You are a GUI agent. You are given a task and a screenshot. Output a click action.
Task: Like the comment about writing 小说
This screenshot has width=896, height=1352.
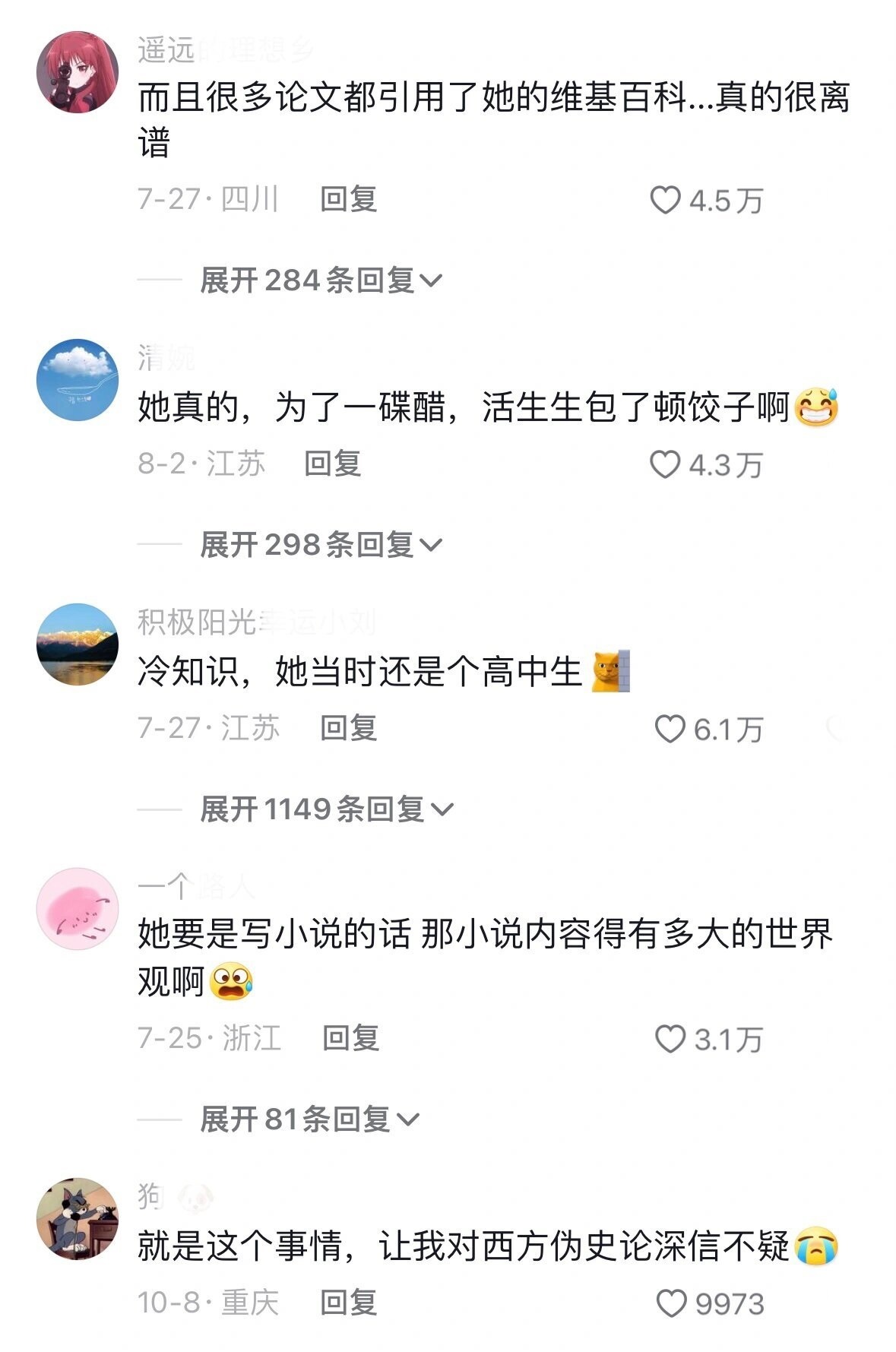[x=670, y=1039]
